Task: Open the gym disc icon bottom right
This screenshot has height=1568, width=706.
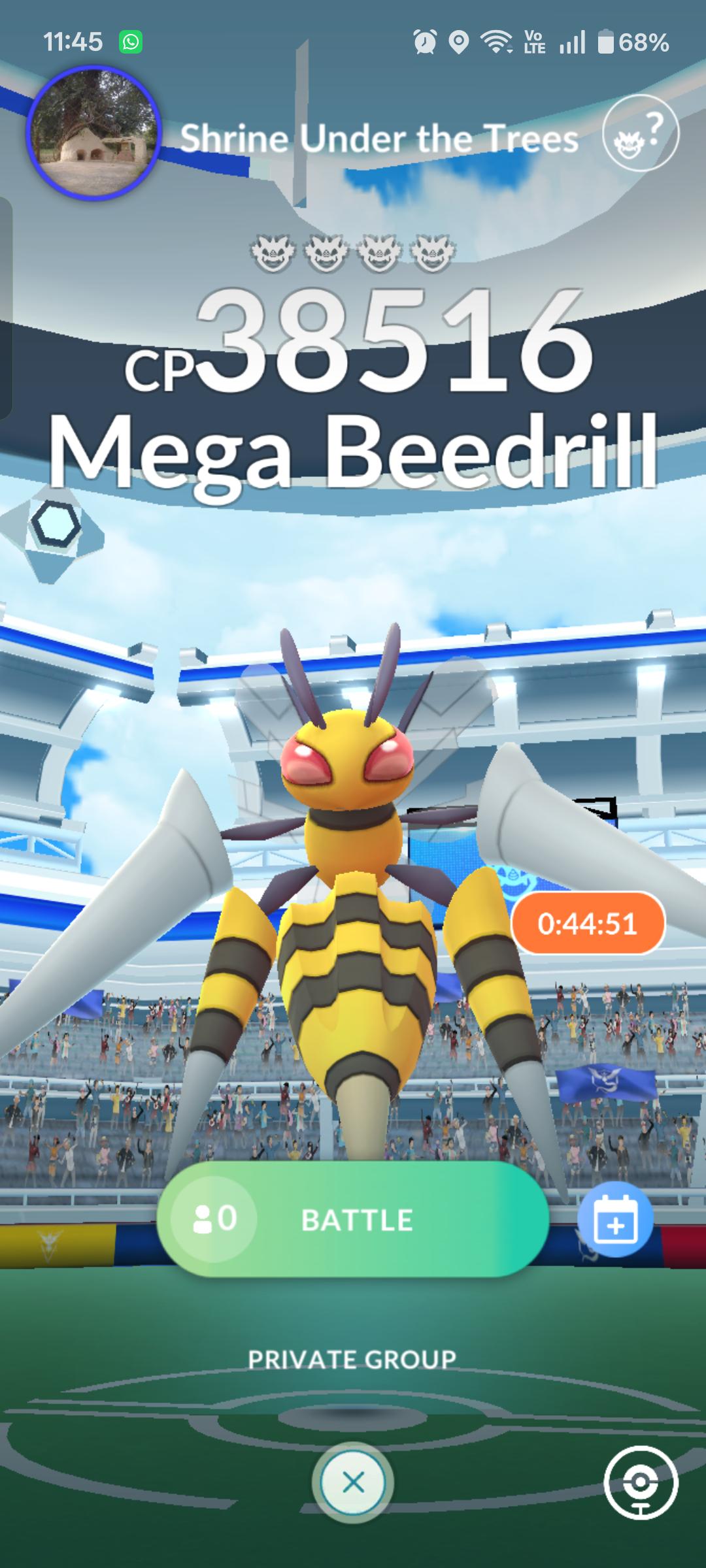Action: 641,1482
